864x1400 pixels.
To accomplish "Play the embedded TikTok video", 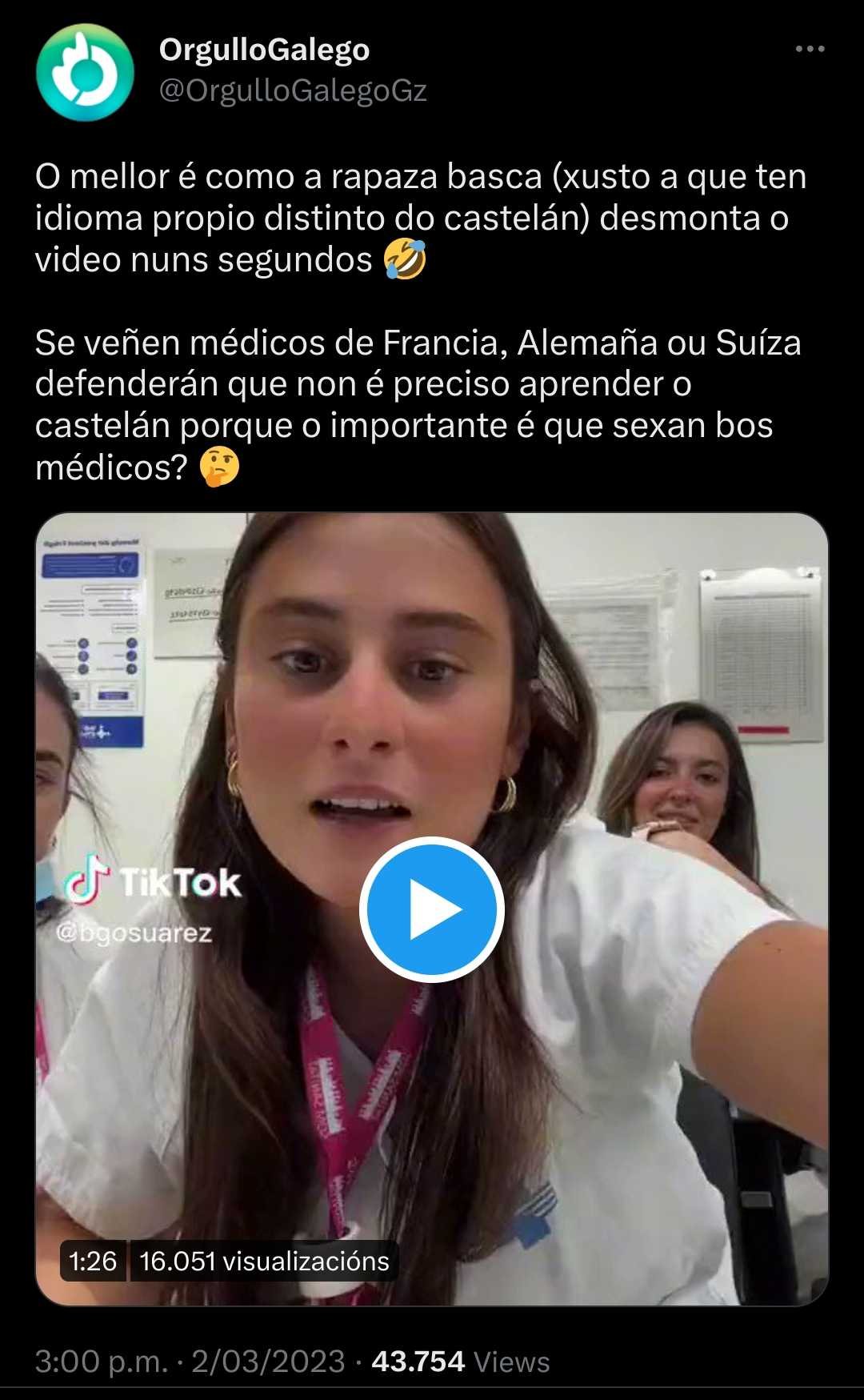I will tap(432, 909).
